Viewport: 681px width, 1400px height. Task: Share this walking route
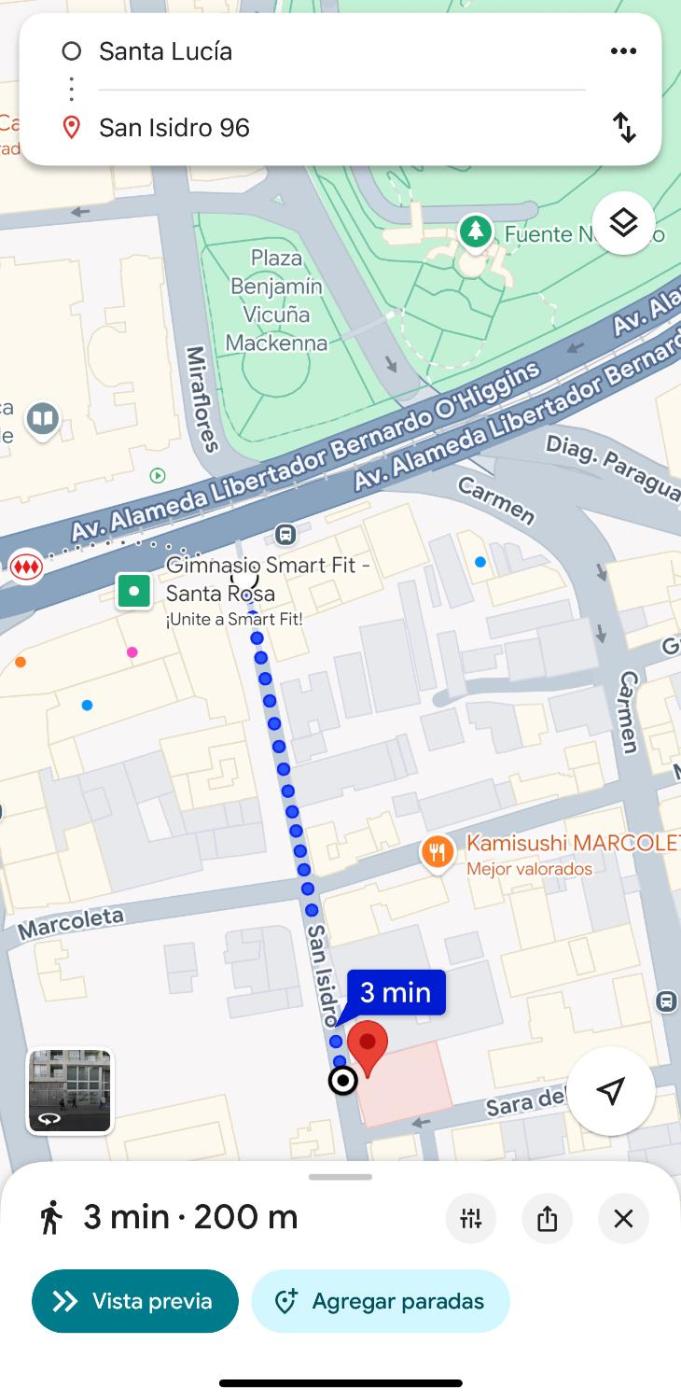[547, 1218]
